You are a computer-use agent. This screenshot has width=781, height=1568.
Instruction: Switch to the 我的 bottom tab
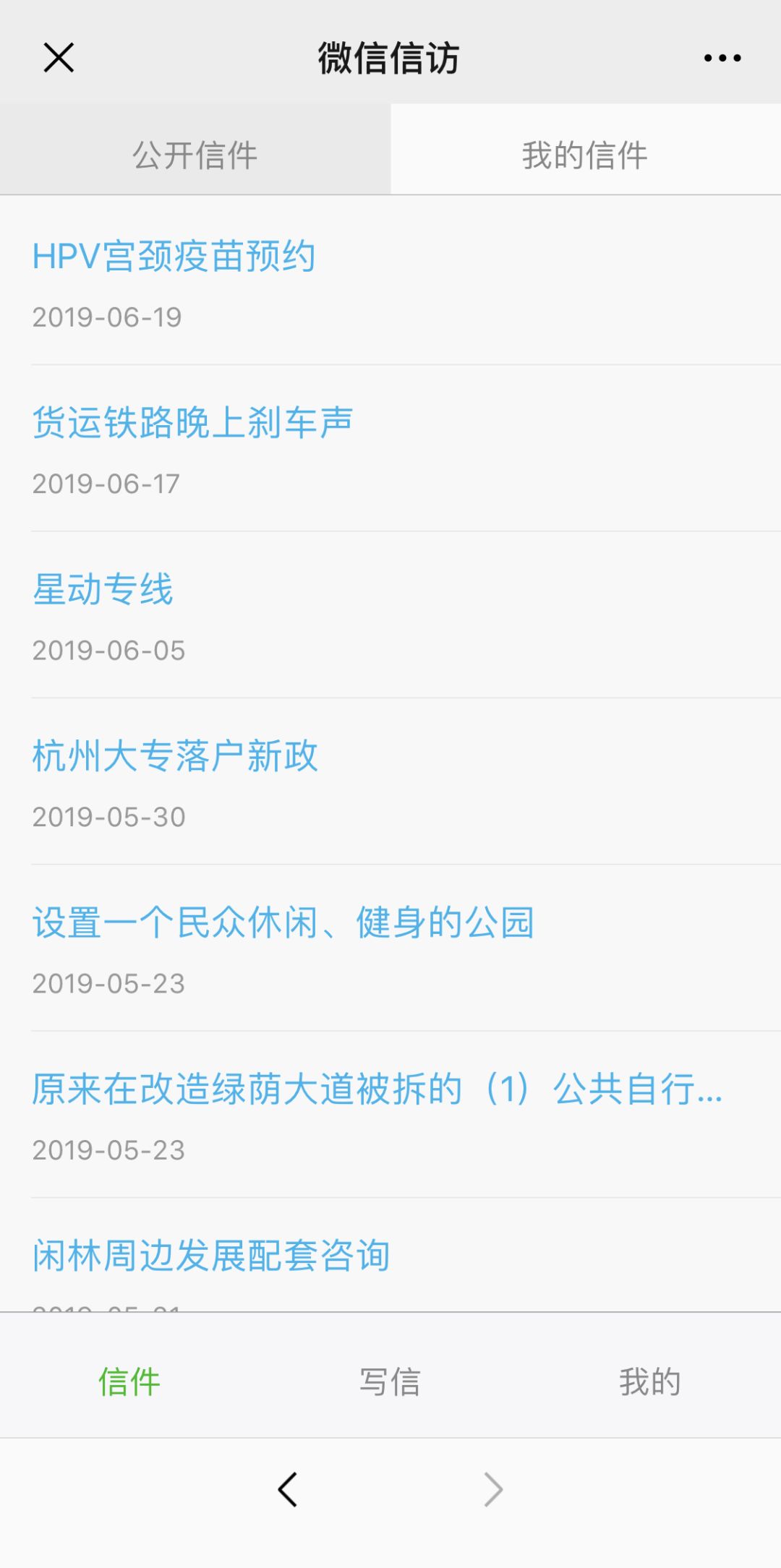click(649, 1381)
